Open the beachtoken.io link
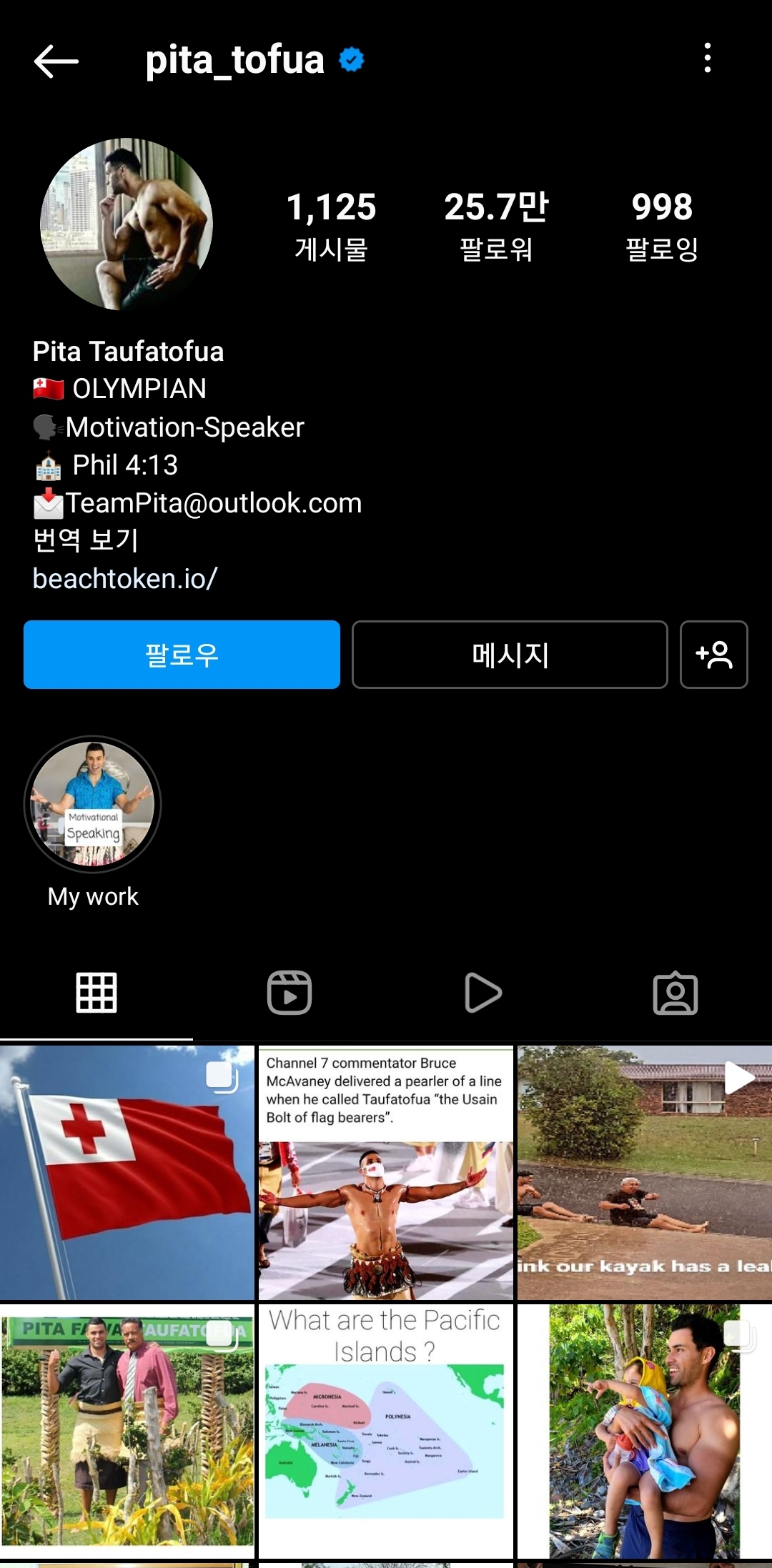Image resolution: width=772 pixels, height=1568 pixels. click(x=125, y=579)
